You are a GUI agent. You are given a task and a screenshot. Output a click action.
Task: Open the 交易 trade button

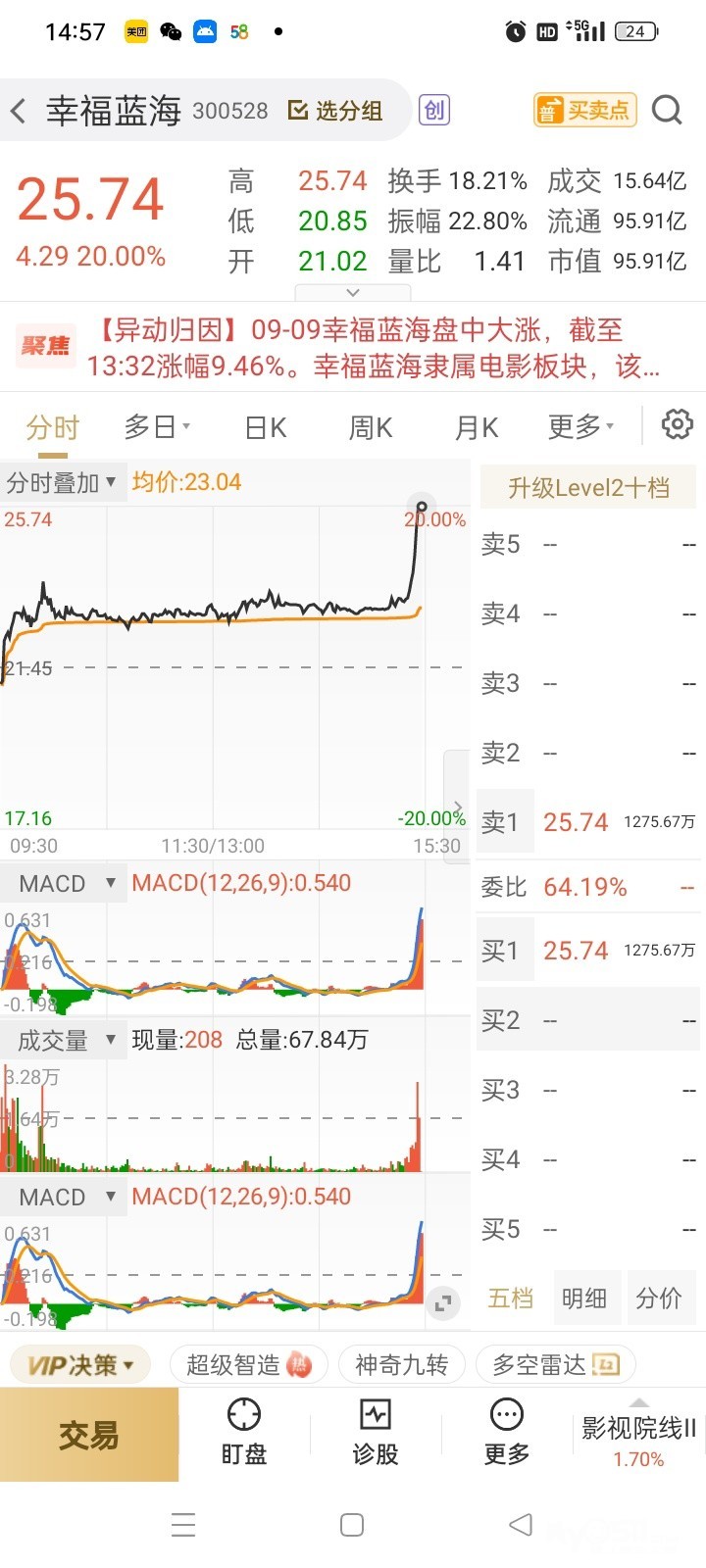pyautogui.click(x=89, y=1436)
